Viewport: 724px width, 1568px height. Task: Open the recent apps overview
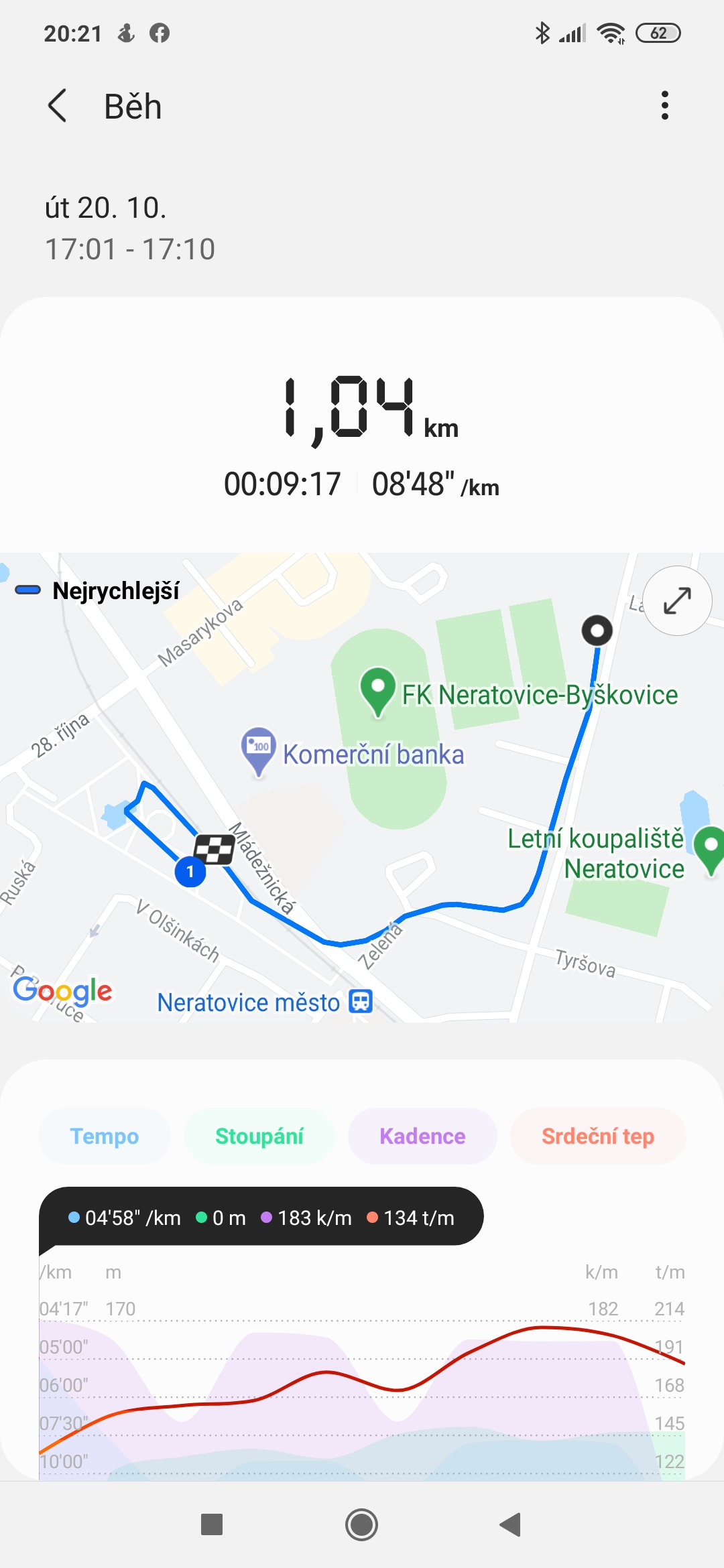tap(212, 1525)
